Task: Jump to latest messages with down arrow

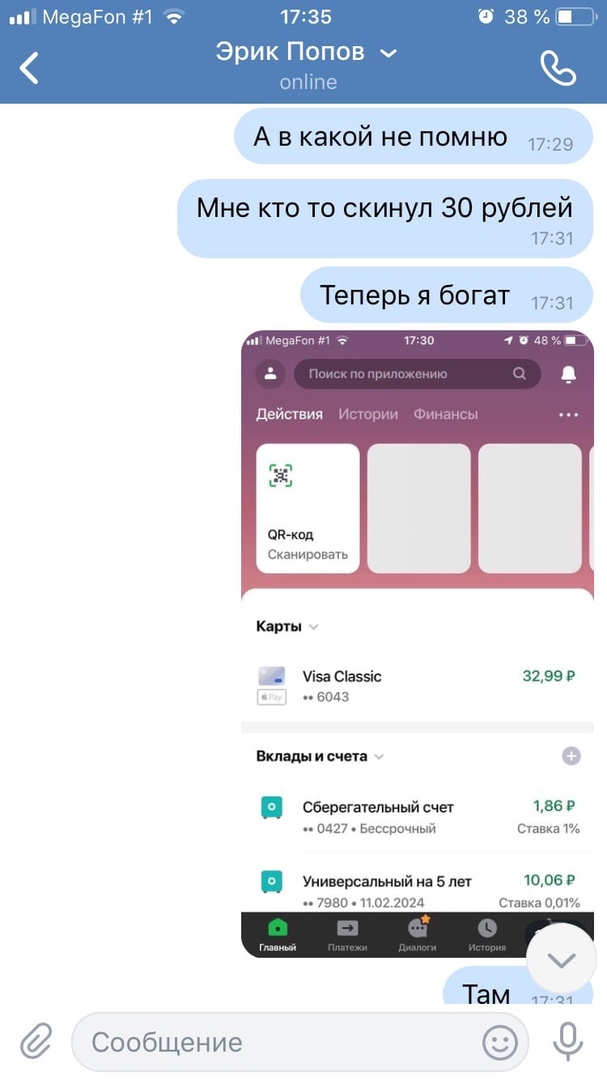Action: click(x=561, y=960)
